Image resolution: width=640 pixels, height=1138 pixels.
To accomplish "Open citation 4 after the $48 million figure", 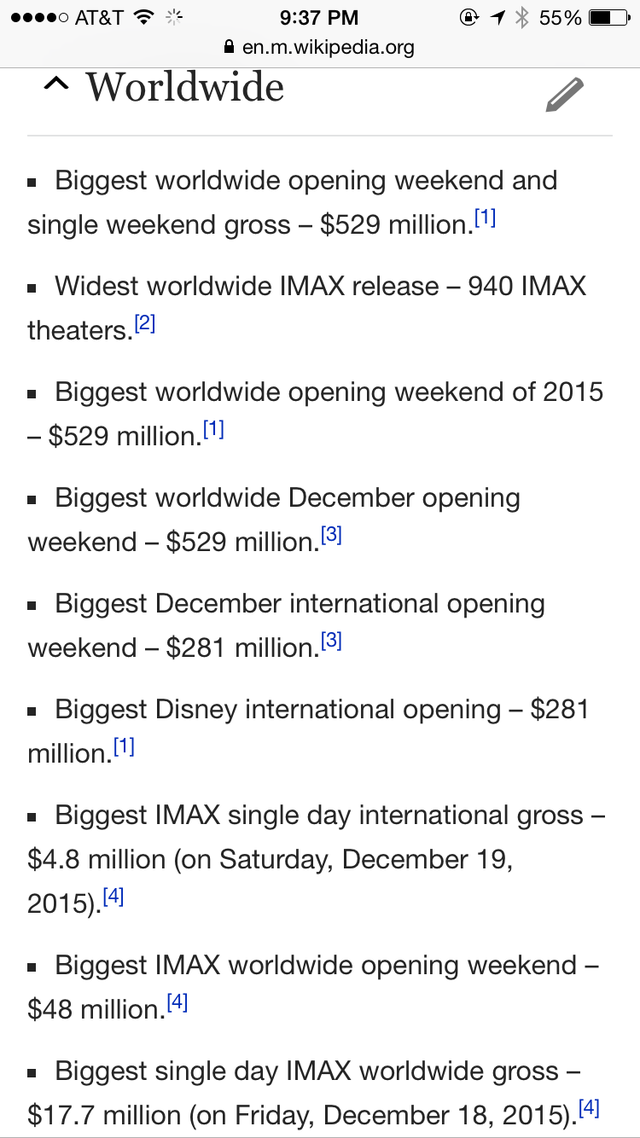I will point(177,1003).
